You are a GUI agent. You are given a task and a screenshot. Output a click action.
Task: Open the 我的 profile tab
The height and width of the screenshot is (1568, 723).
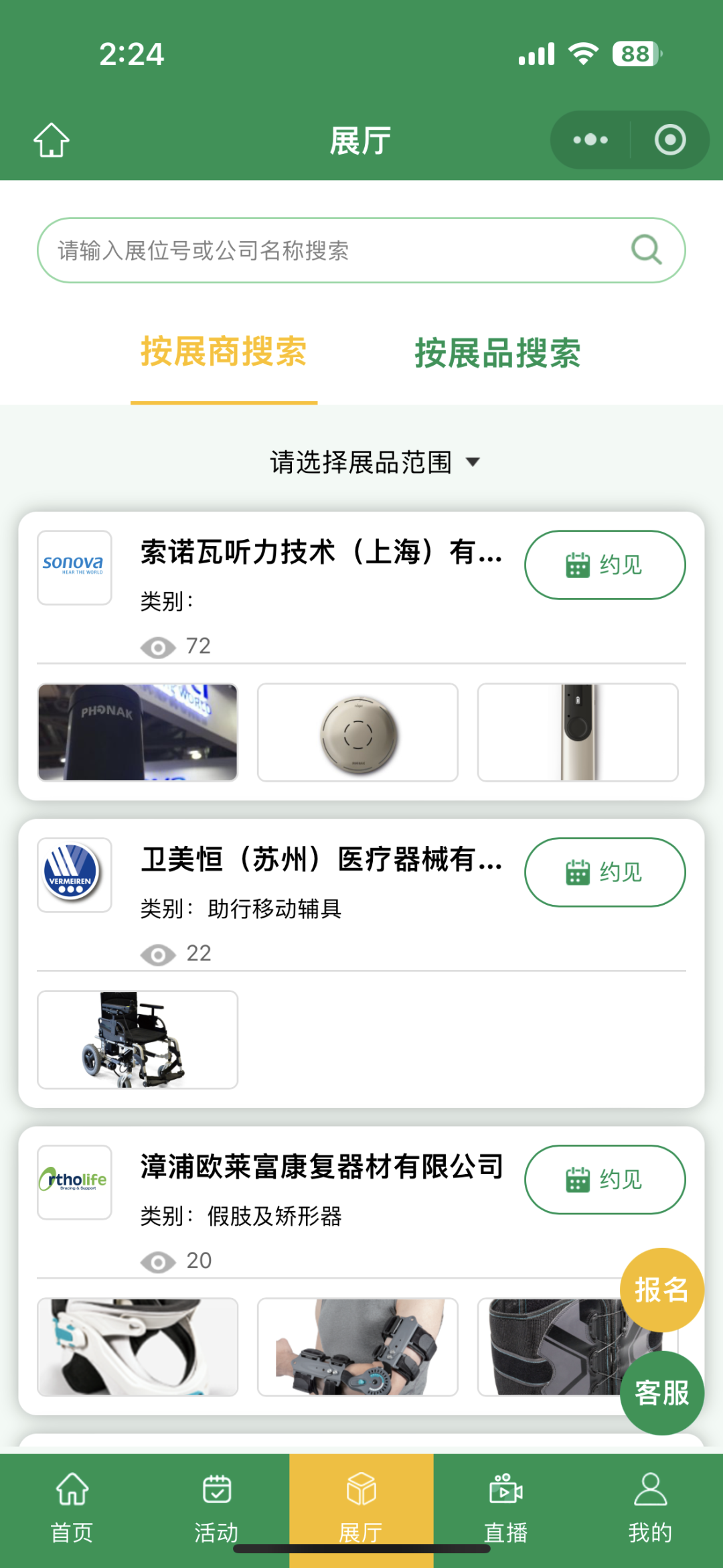(x=650, y=1507)
